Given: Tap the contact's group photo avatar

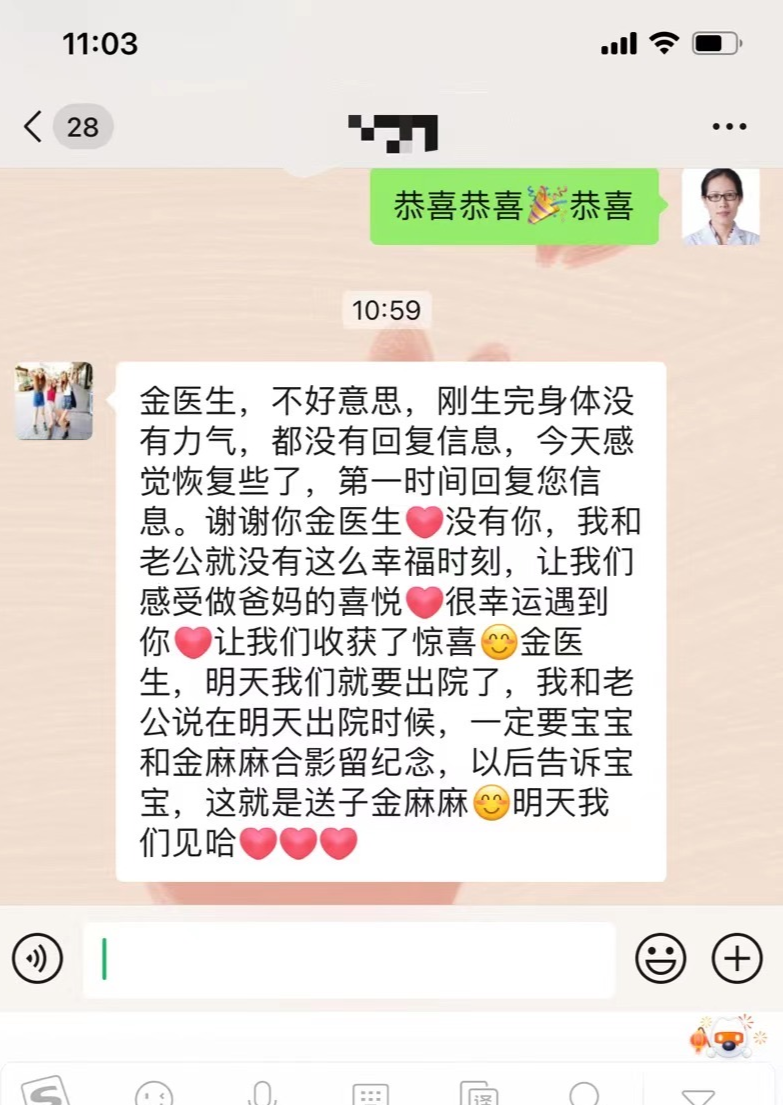Looking at the screenshot, I should point(54,400).
